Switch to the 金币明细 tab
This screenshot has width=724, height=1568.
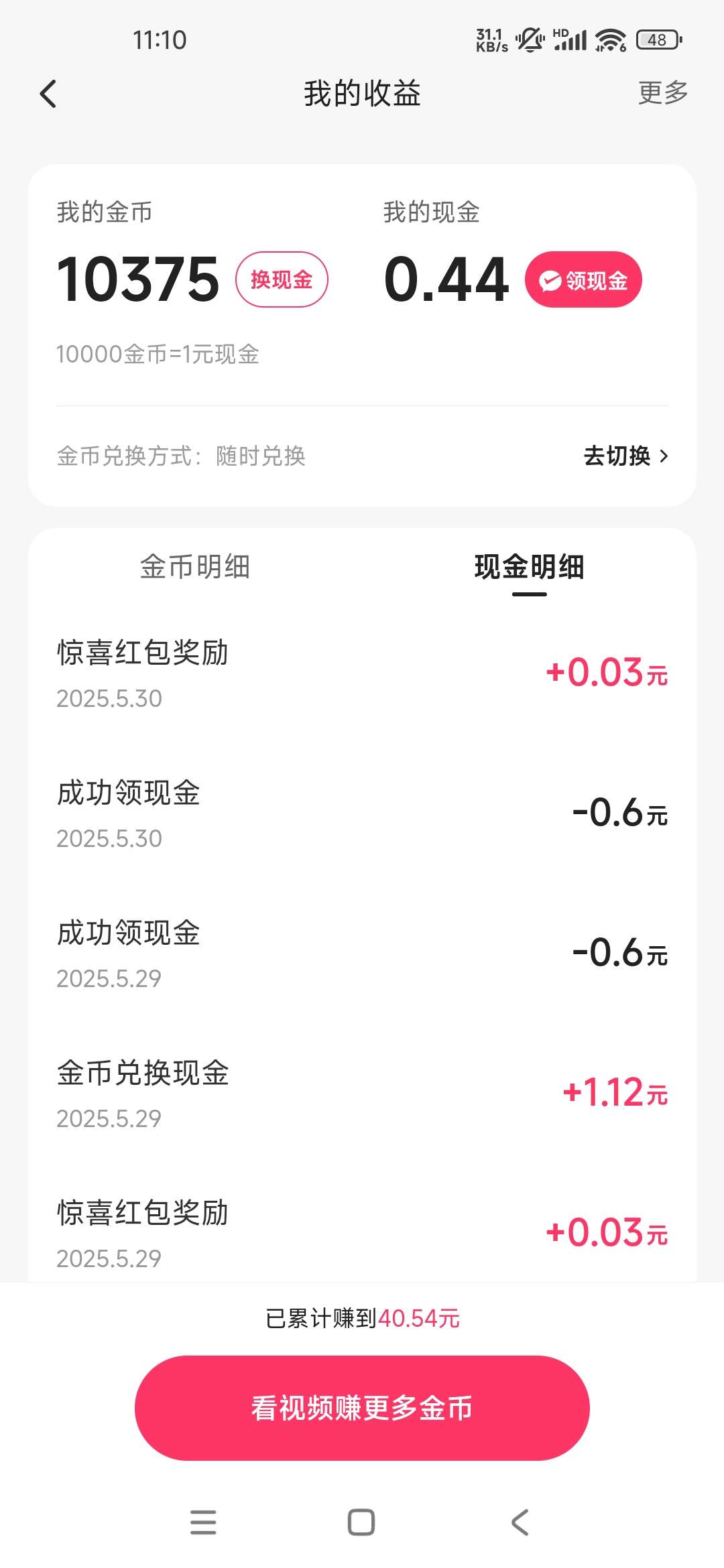[x=195, y=567]
